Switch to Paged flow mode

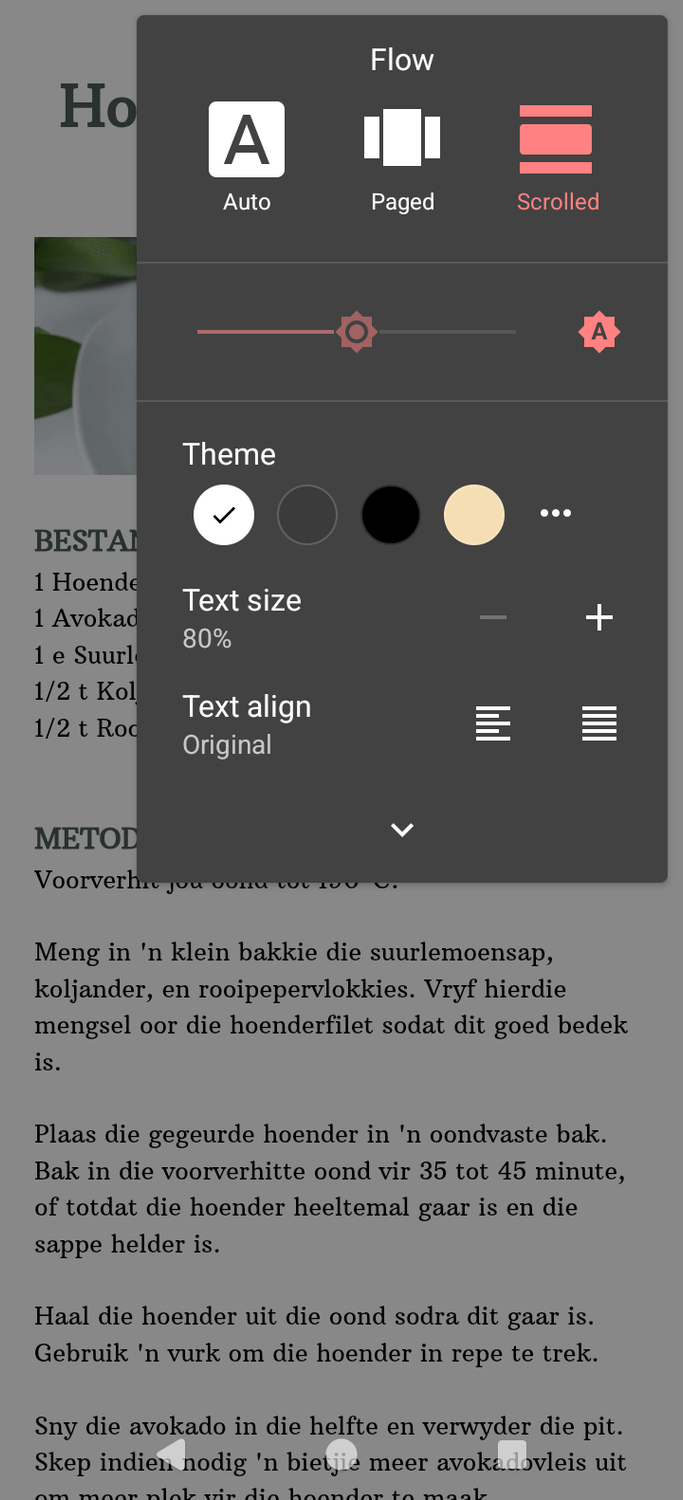(x=402, y=157)
